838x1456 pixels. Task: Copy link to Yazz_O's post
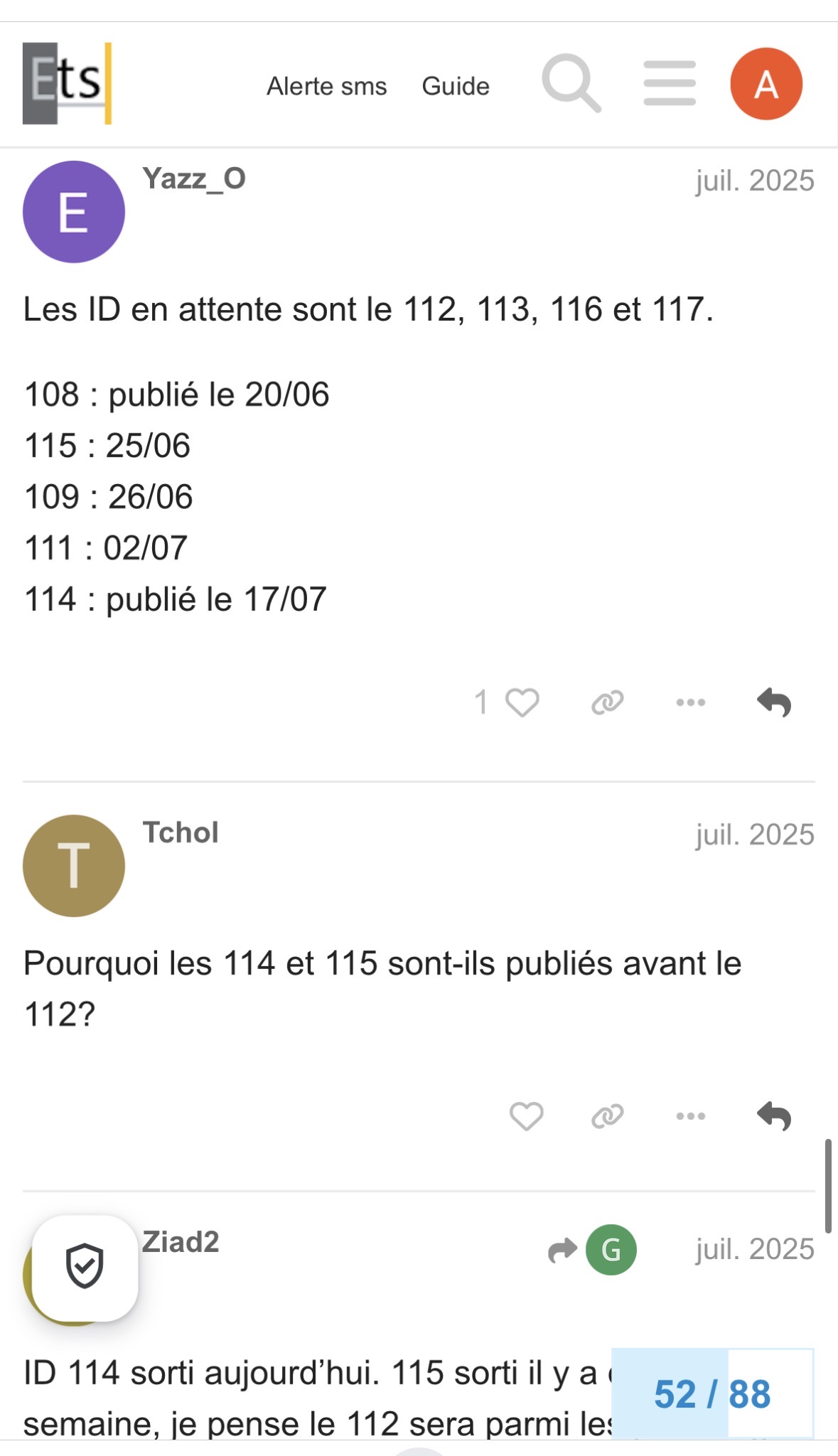click(607, 702)
